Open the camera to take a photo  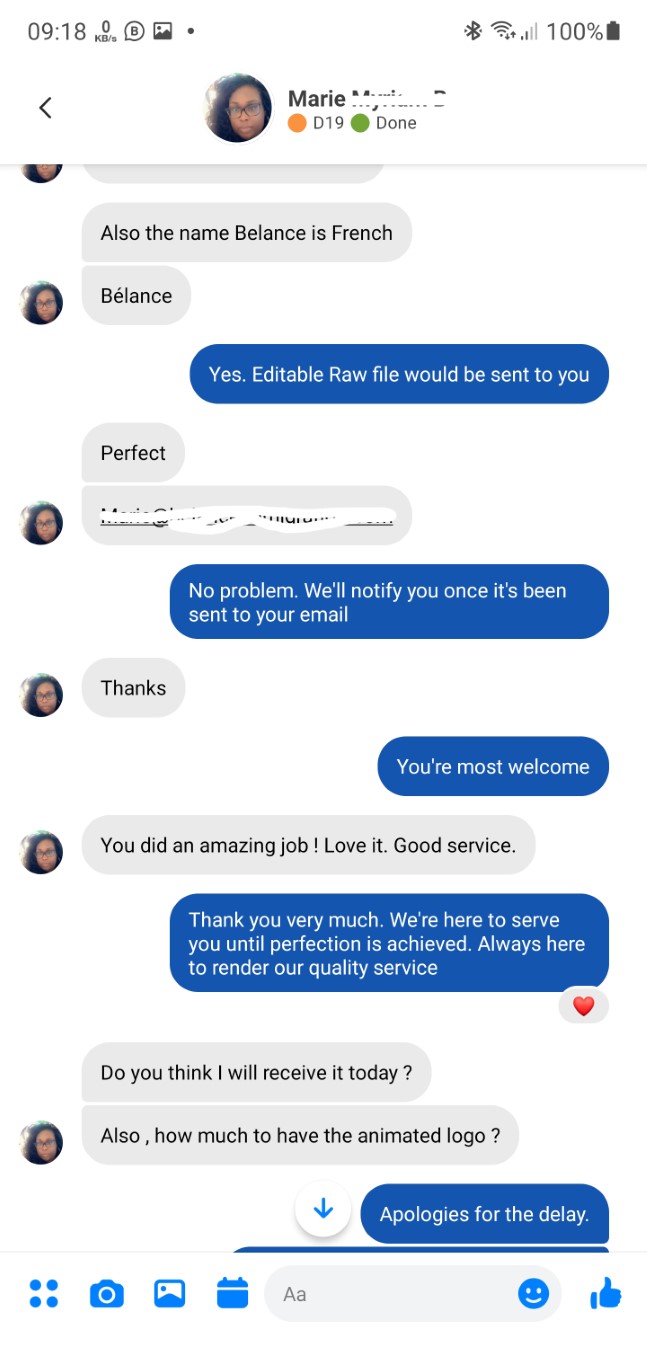point(107,1294)
